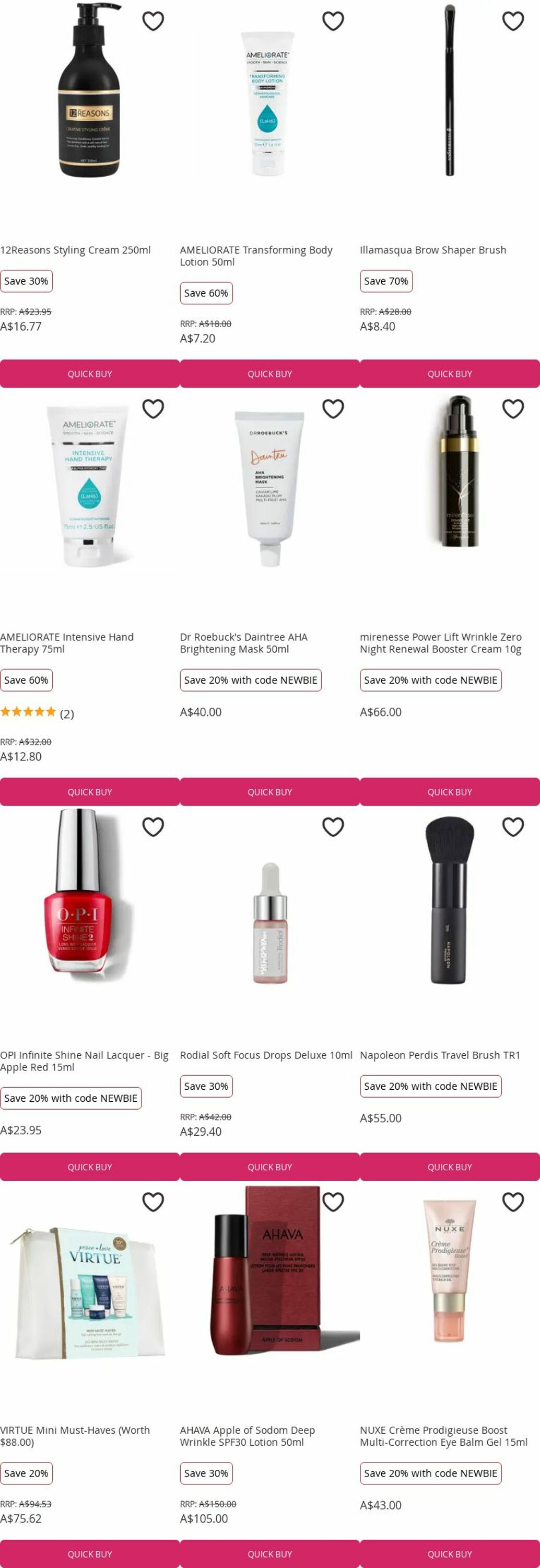Quick buy the 12Reasons Styling Cream
Image resolution: width=540 pixels, height=1568 pixels.
tap(90, 374)
